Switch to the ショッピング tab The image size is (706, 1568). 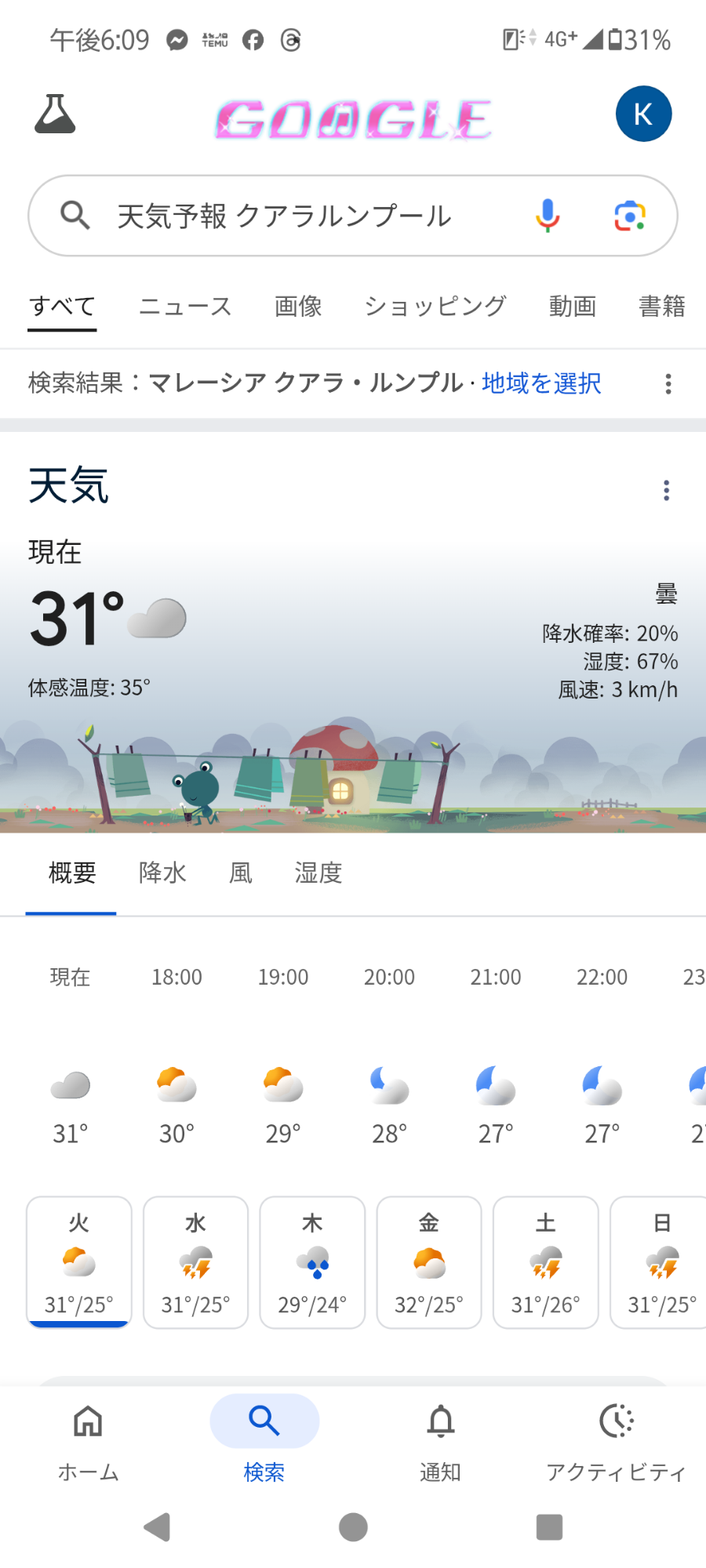pyautogui.click(x=435, y=307)
